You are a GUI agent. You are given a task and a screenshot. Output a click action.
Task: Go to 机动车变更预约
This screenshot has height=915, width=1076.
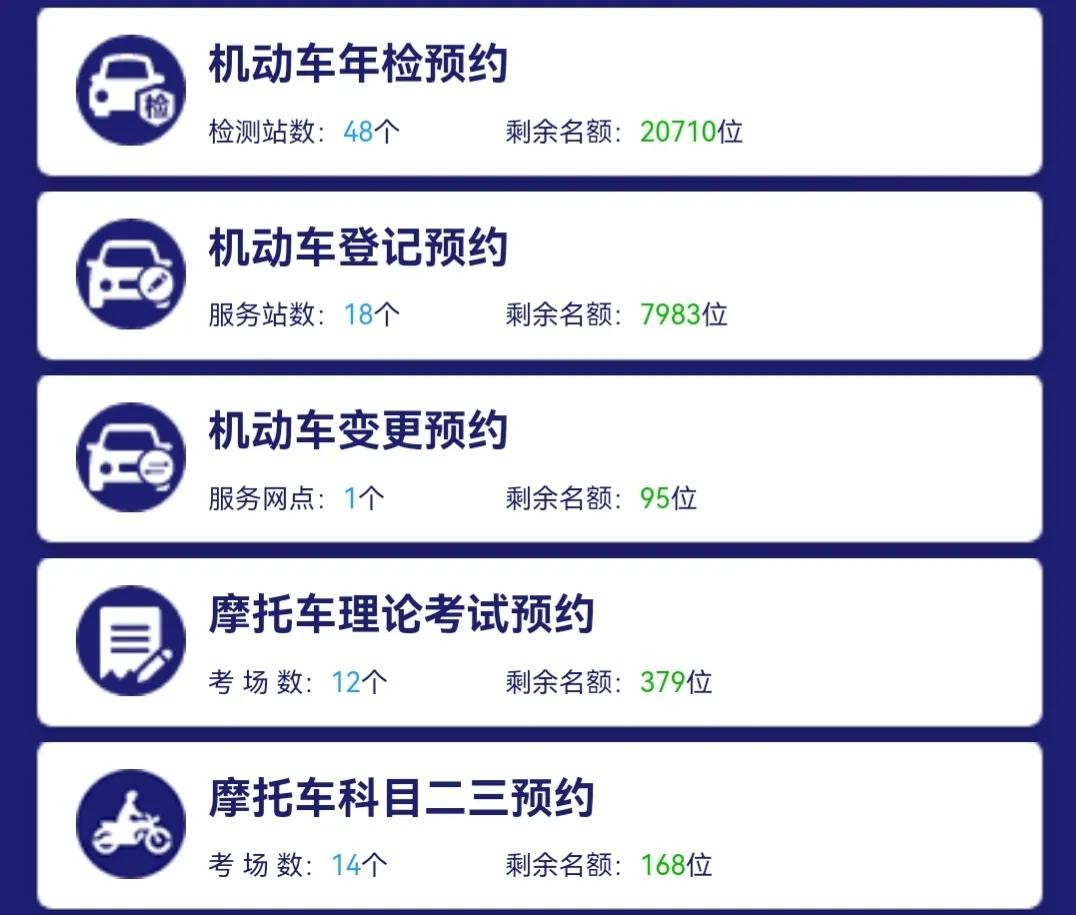click(539, 459)
